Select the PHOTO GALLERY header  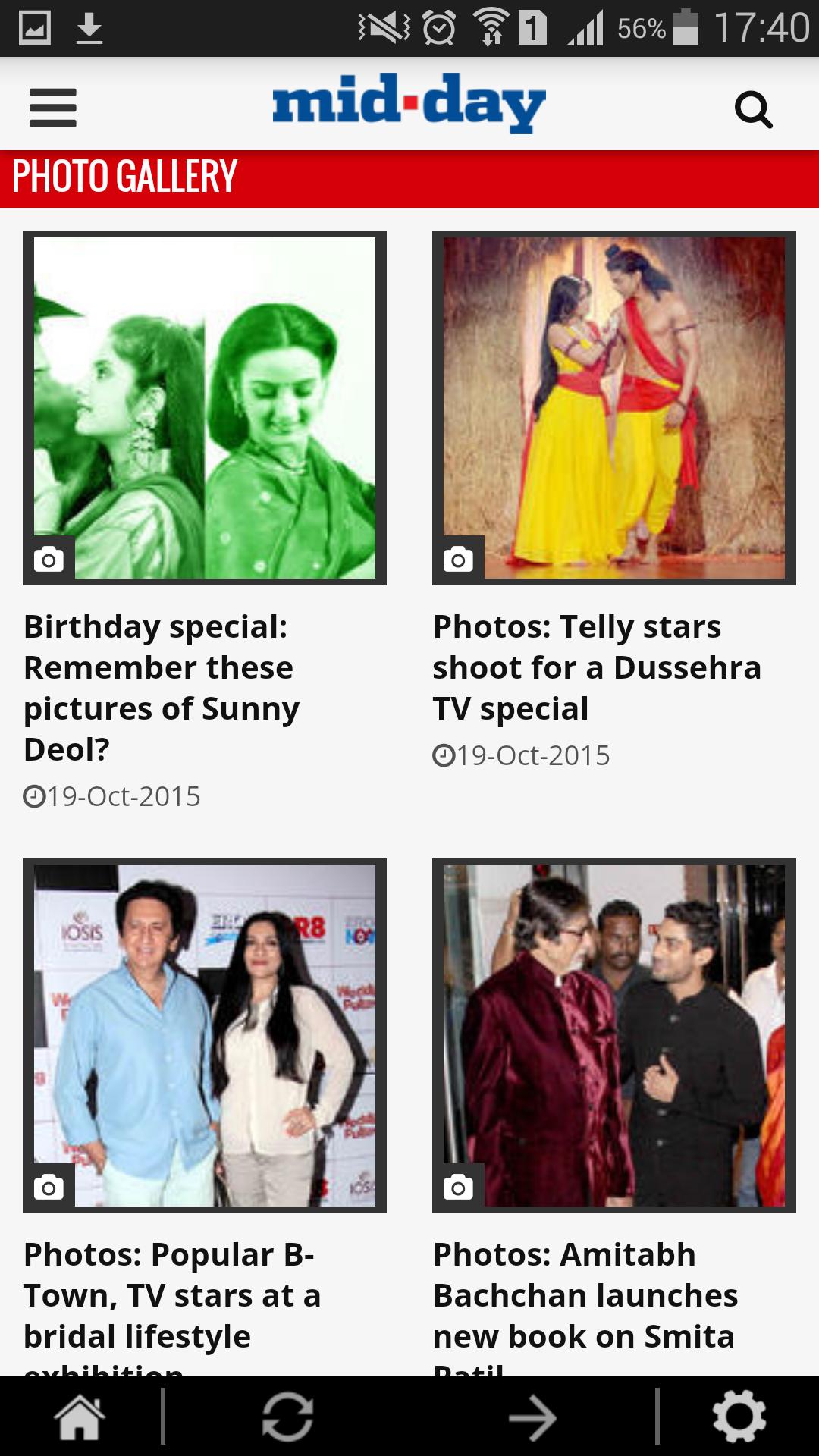point(126,177)
